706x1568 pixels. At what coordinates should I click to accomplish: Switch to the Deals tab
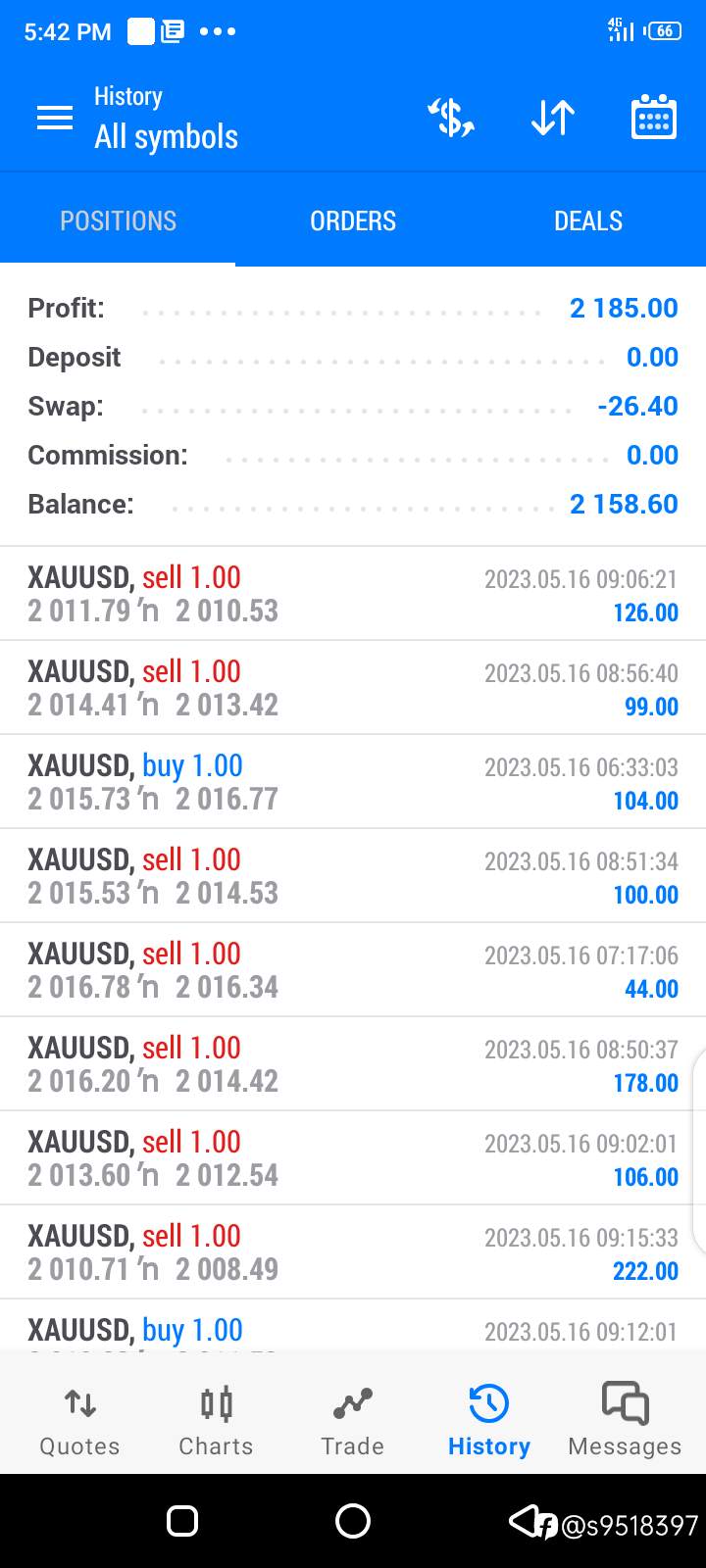588,221
